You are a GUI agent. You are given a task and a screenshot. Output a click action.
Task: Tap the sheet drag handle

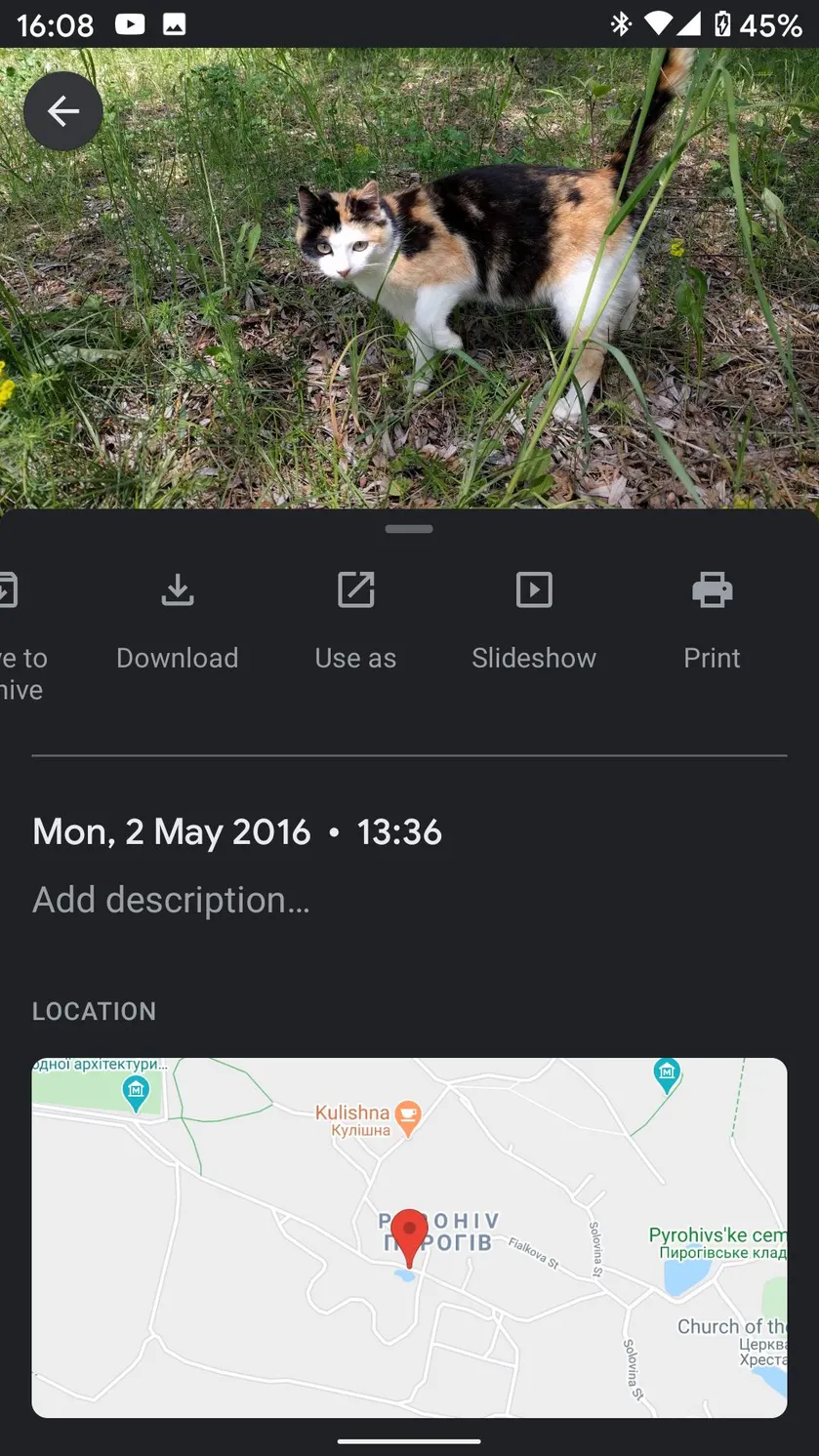point(409,529)
